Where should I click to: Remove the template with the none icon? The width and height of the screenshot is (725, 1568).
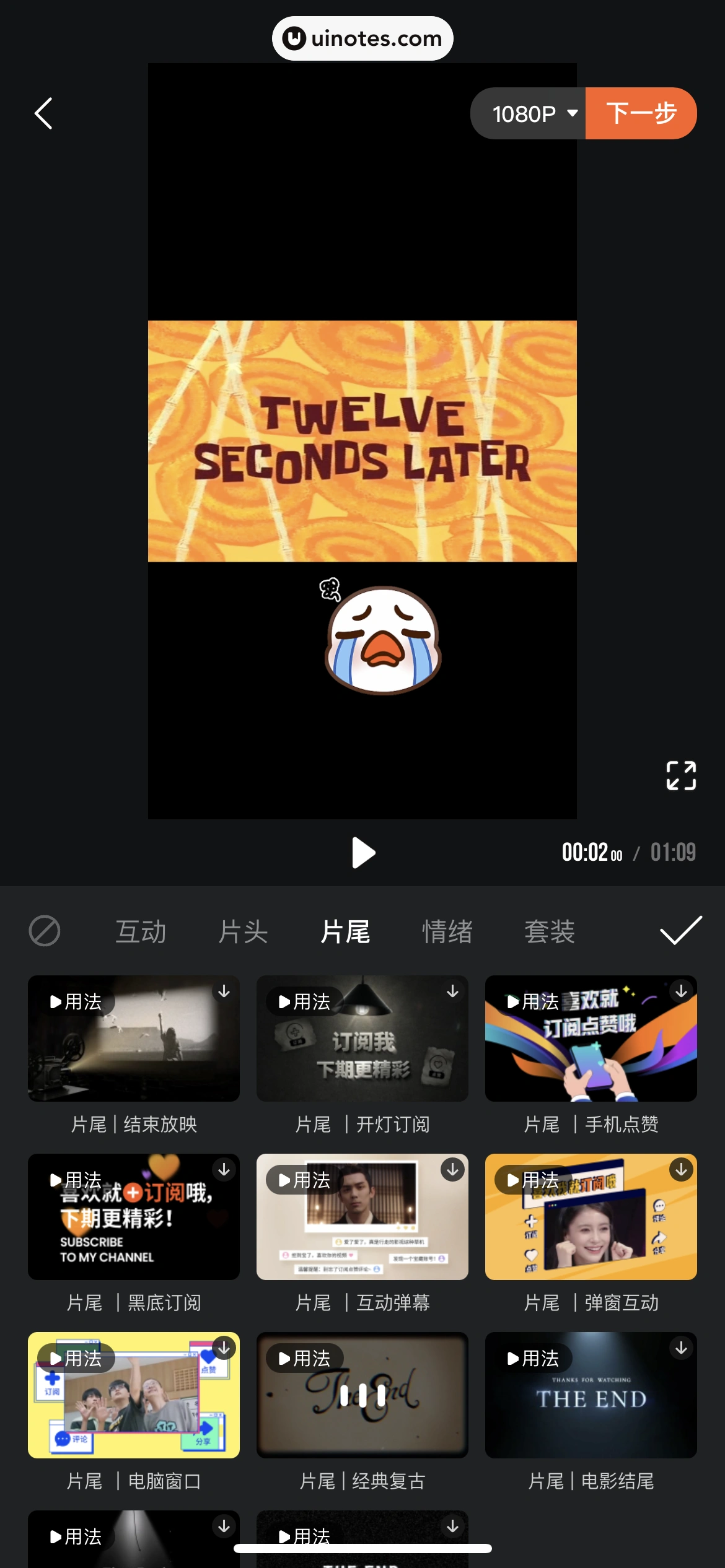(45, 931)
